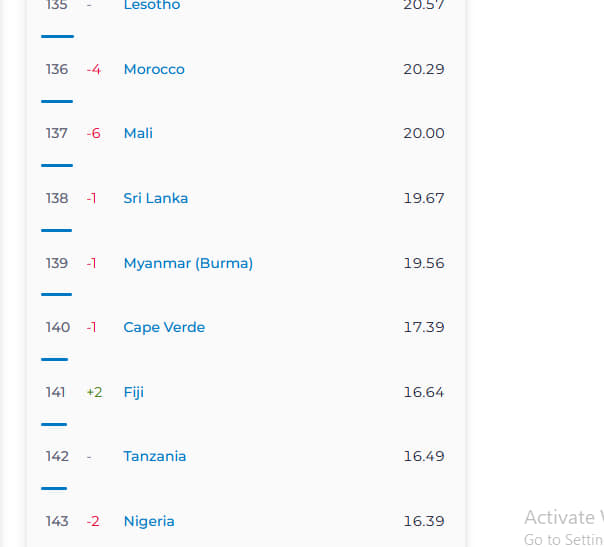The height and width of the screenshot is (547, 604).
Task: Open the Tanzania link
Action: click(154, 456)
